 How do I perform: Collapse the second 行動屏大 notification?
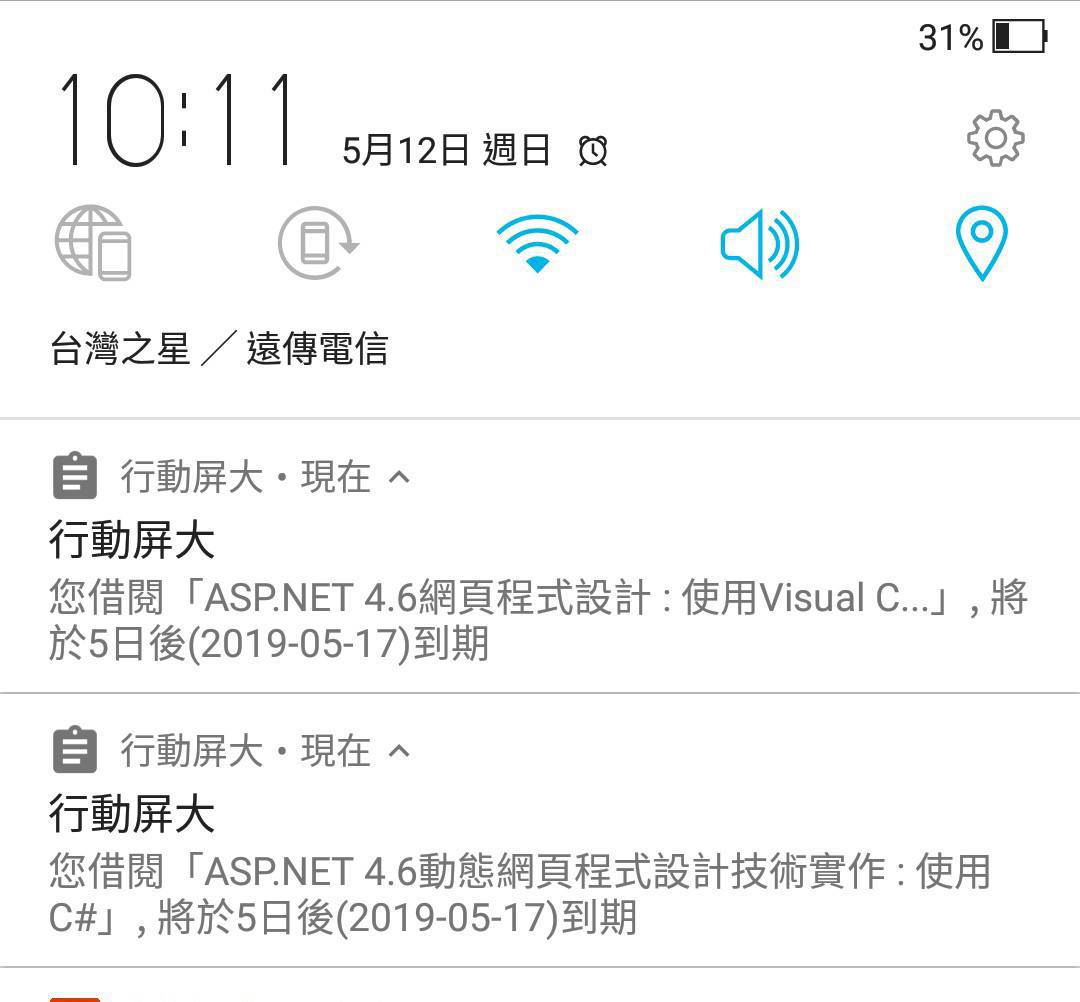(399, 752)
